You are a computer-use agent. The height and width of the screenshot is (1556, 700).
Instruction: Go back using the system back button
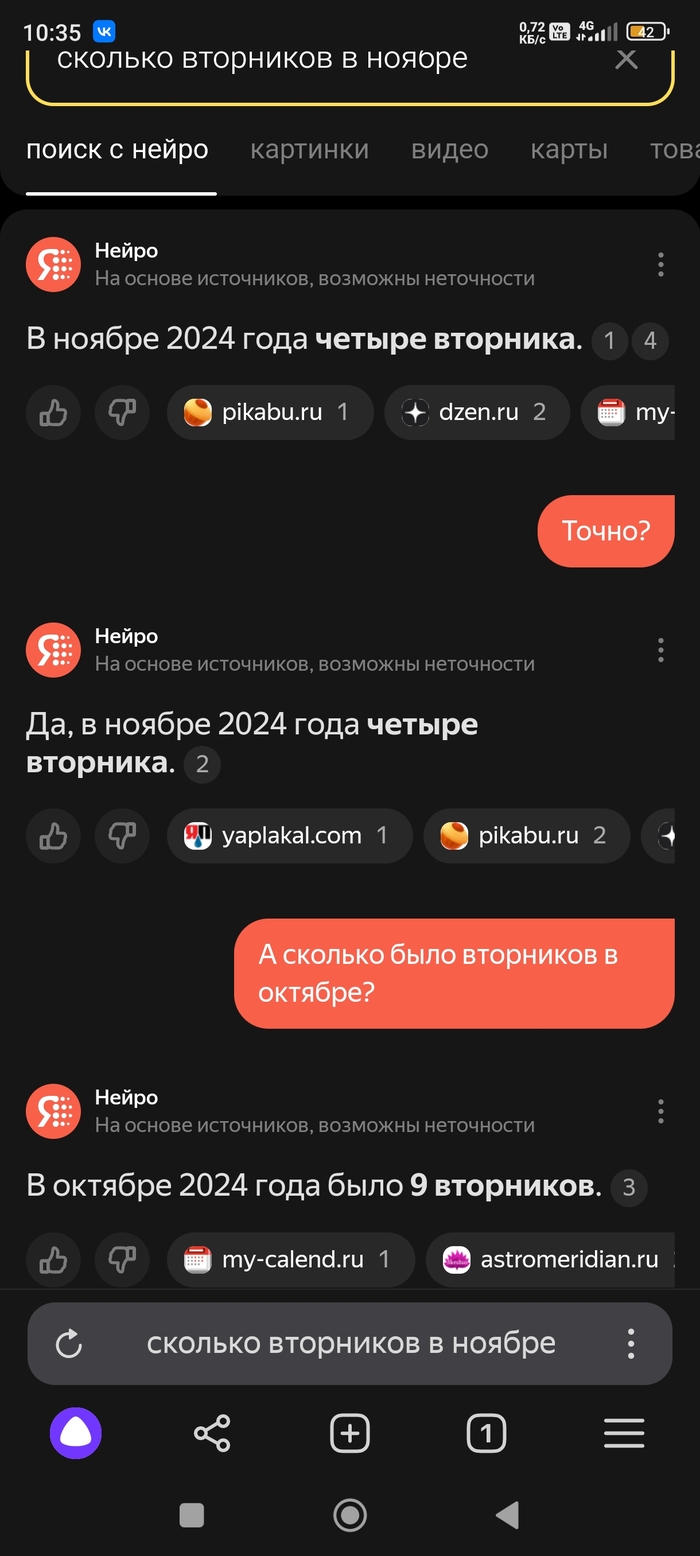point(507,1515)
